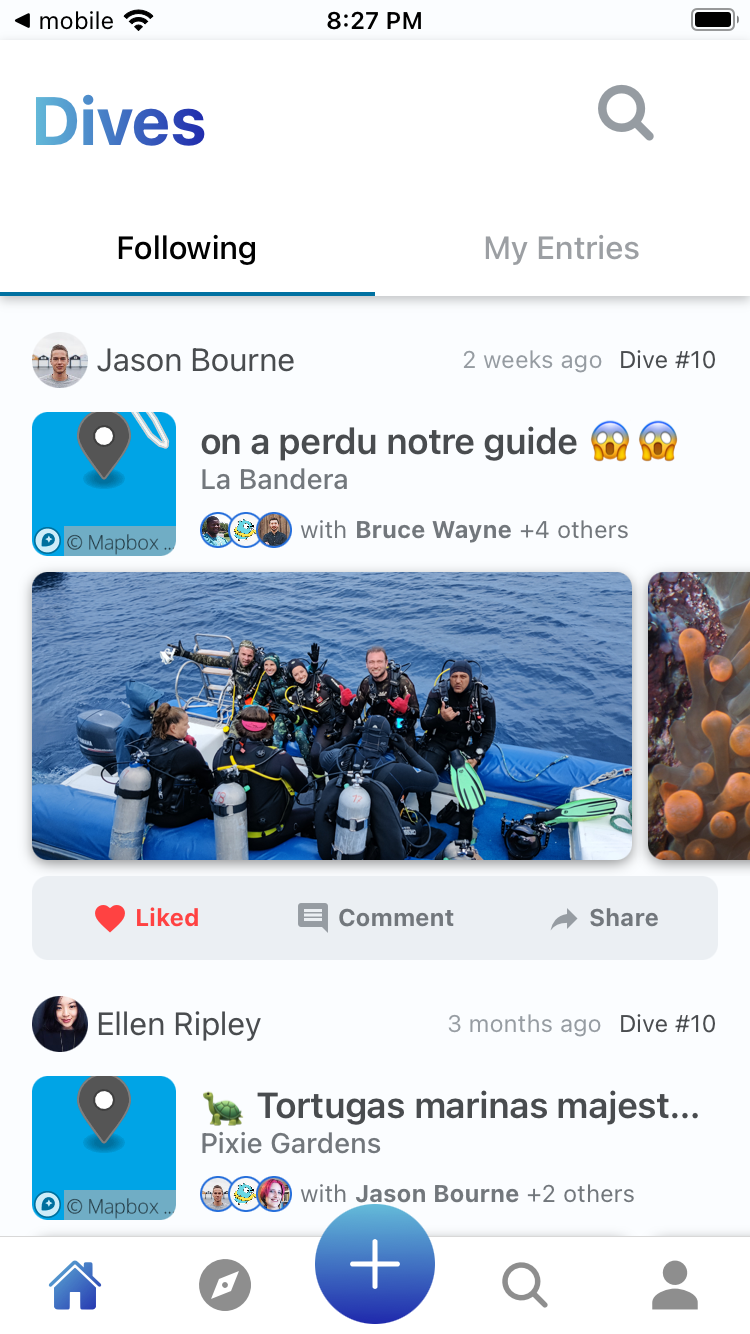Select the Following tab
This screenshot has width=750, height=1334.
(187, 249)
